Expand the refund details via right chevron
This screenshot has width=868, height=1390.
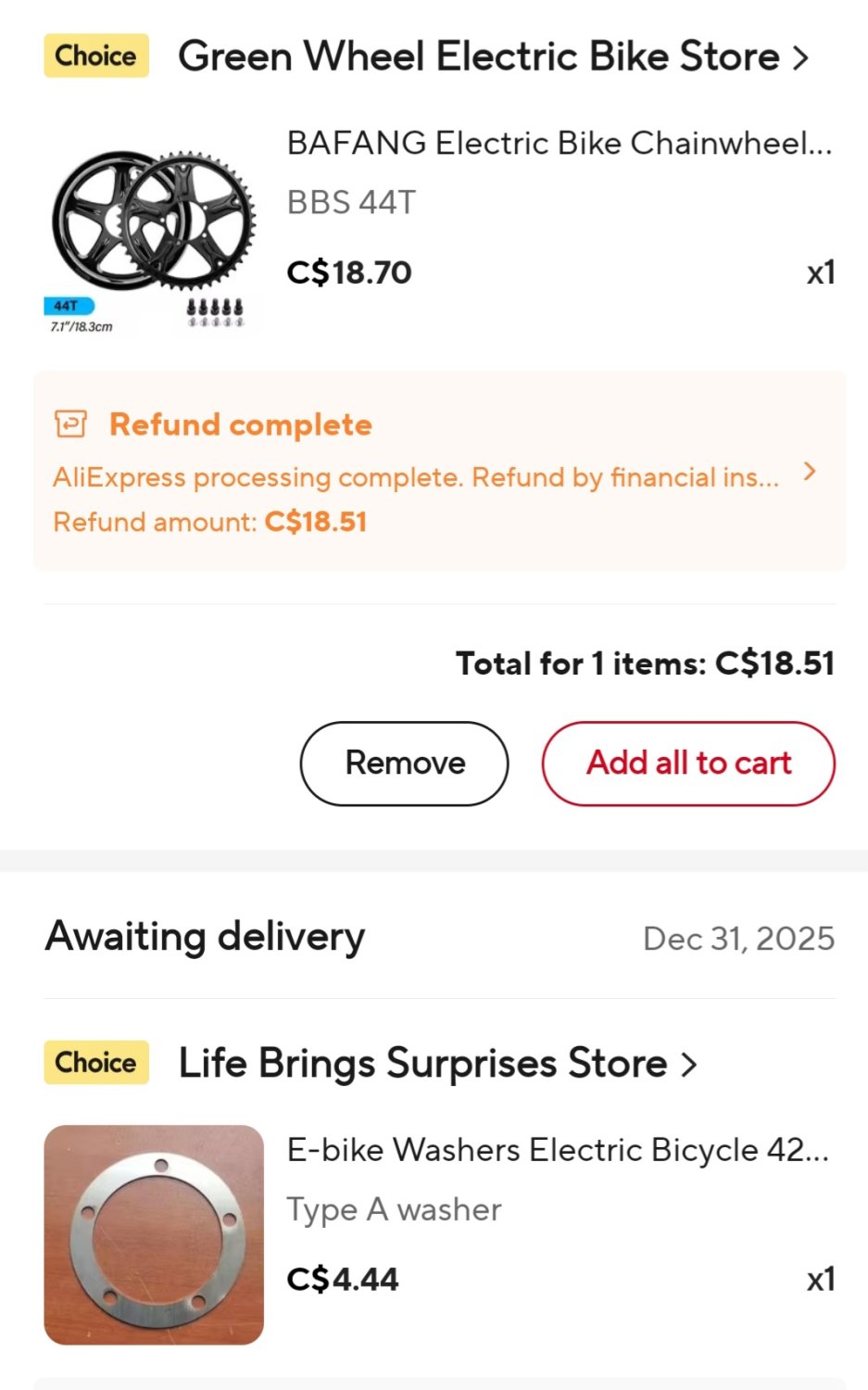[810, 473]
